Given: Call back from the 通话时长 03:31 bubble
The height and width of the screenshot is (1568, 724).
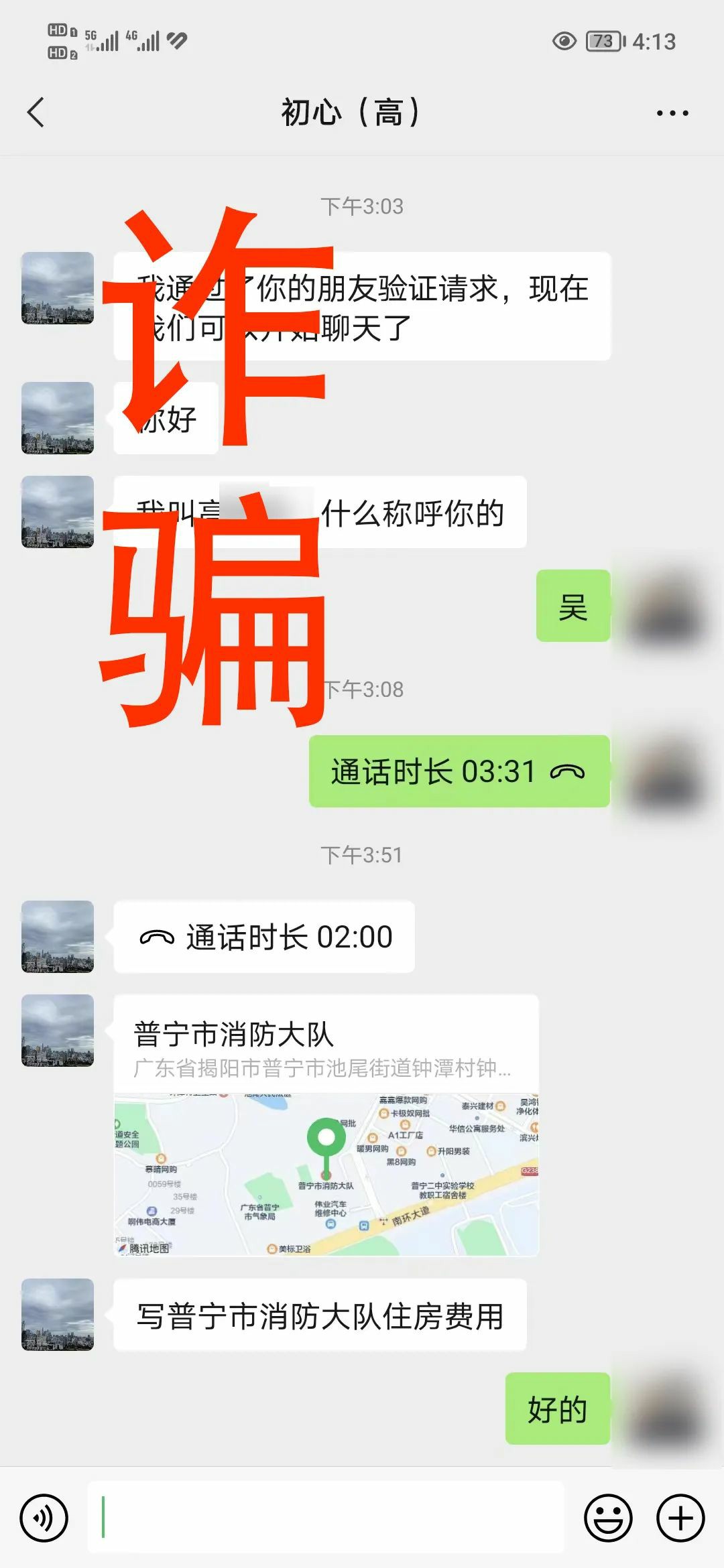Looking at the screenshot, I should pyautogui.click(x=459, y=771).
